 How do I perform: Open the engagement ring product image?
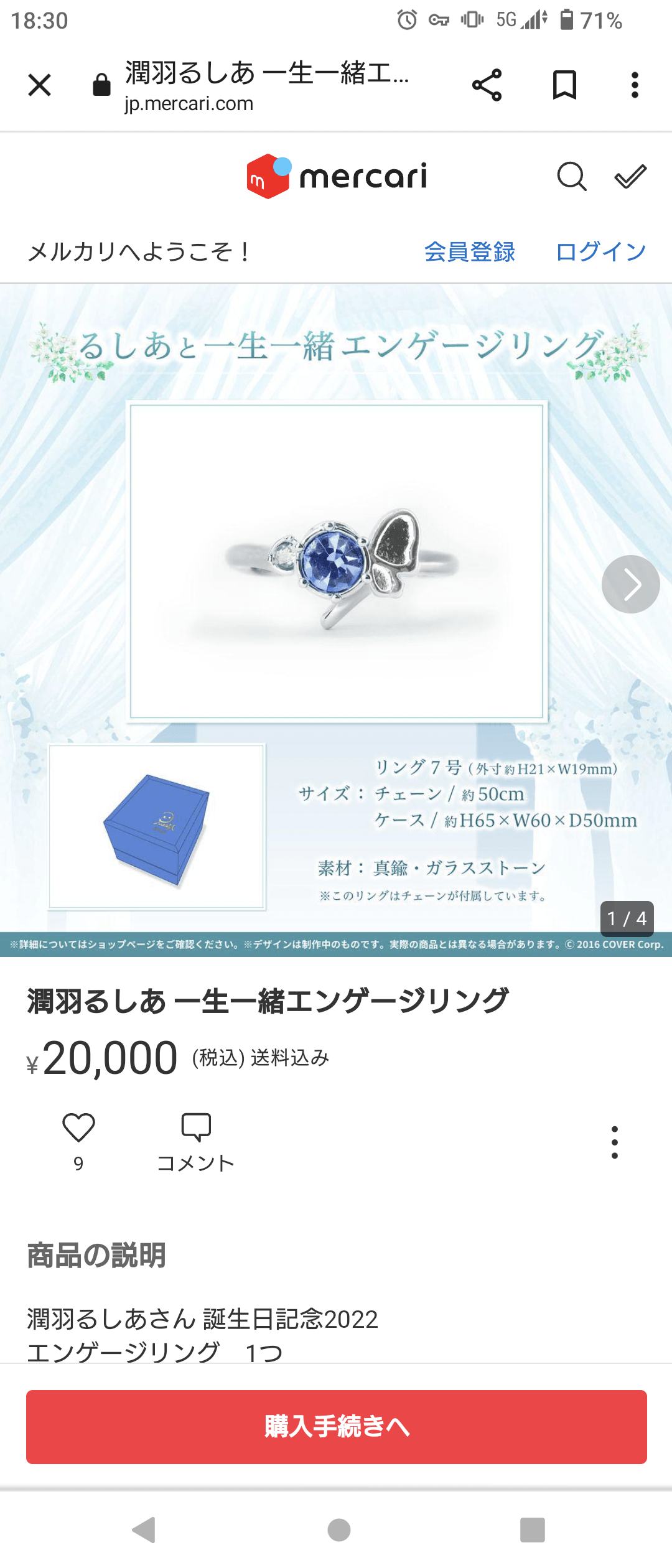click(336, 560)
